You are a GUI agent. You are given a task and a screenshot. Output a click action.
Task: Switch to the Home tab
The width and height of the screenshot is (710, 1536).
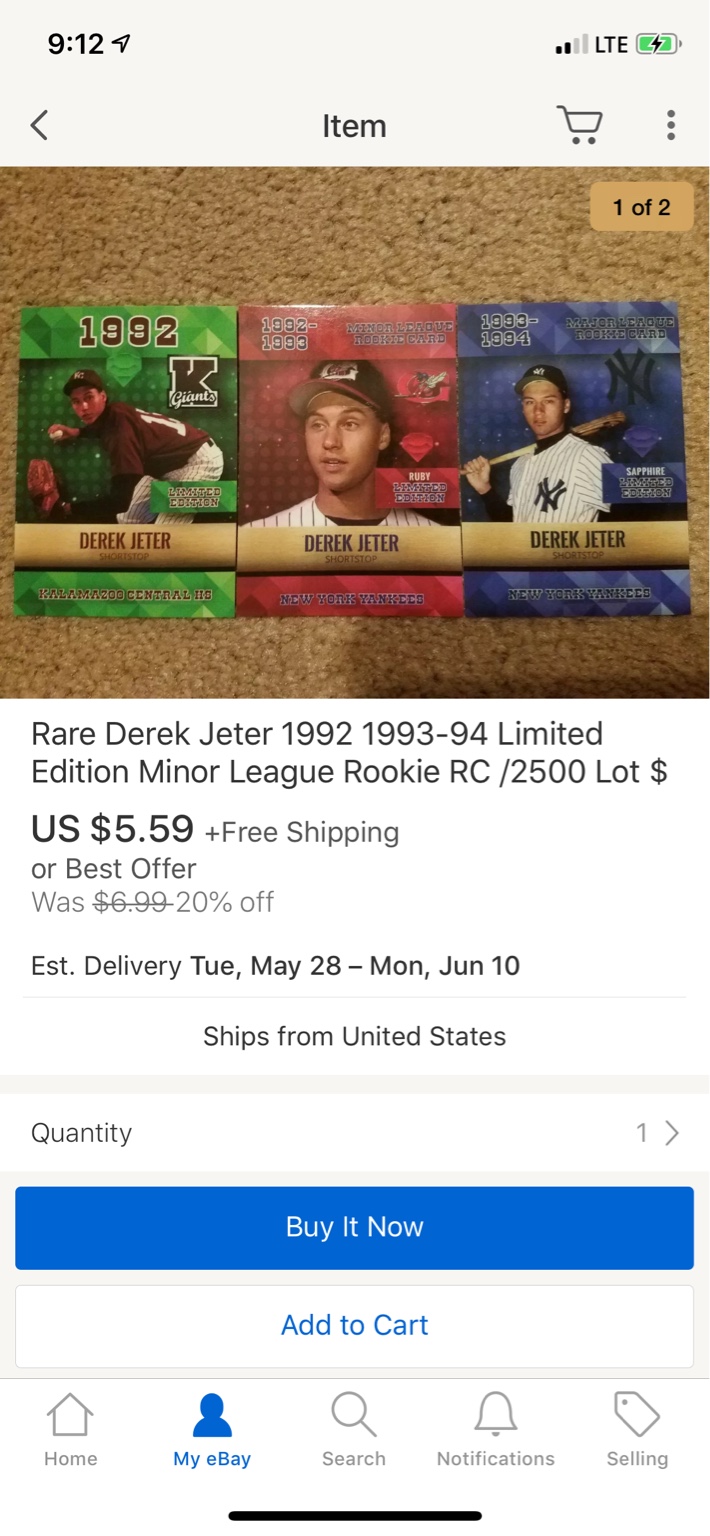click(x=70, y=1430)
